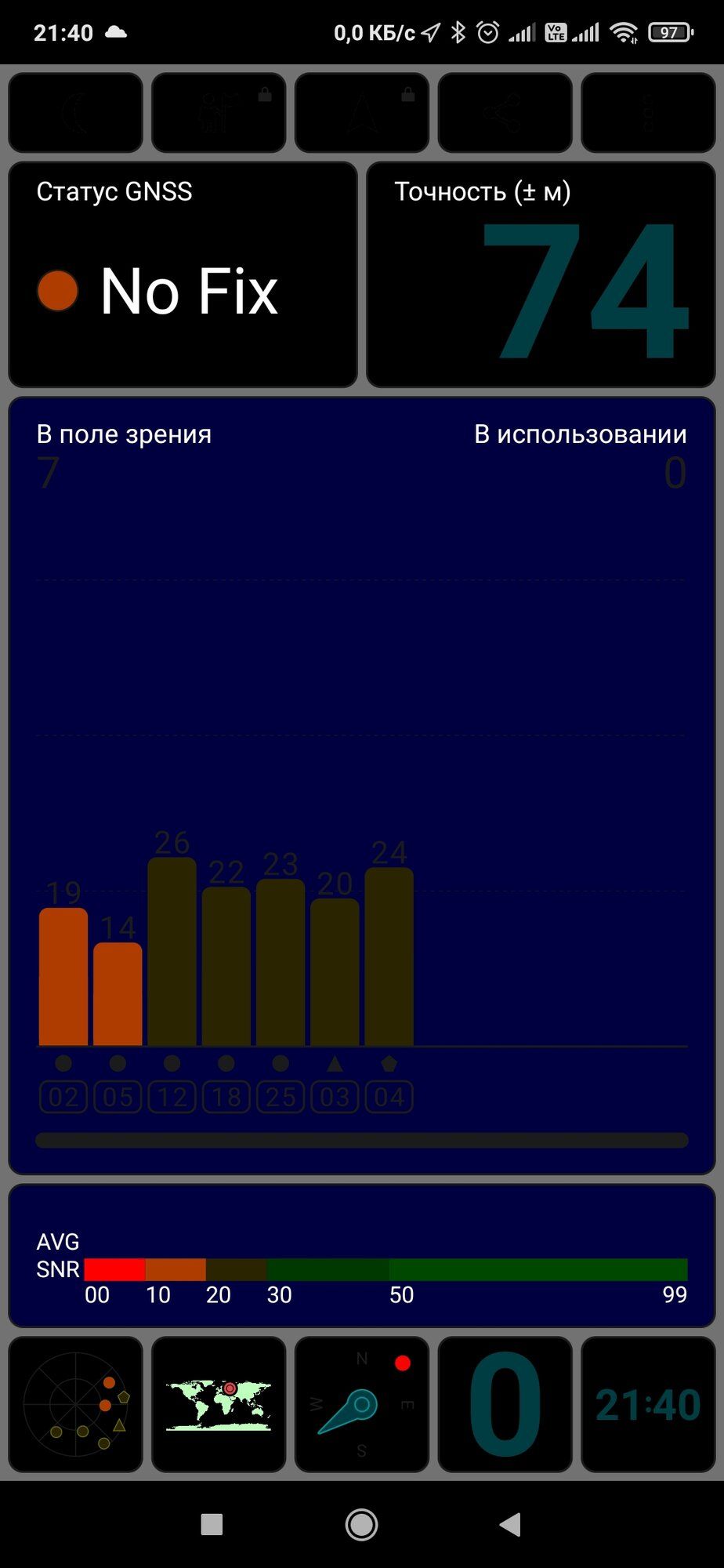Image resolution: width=724 pixels, height=1568 pixels.
Task: Open the locked person-with-flag feature
Action: 219,113
